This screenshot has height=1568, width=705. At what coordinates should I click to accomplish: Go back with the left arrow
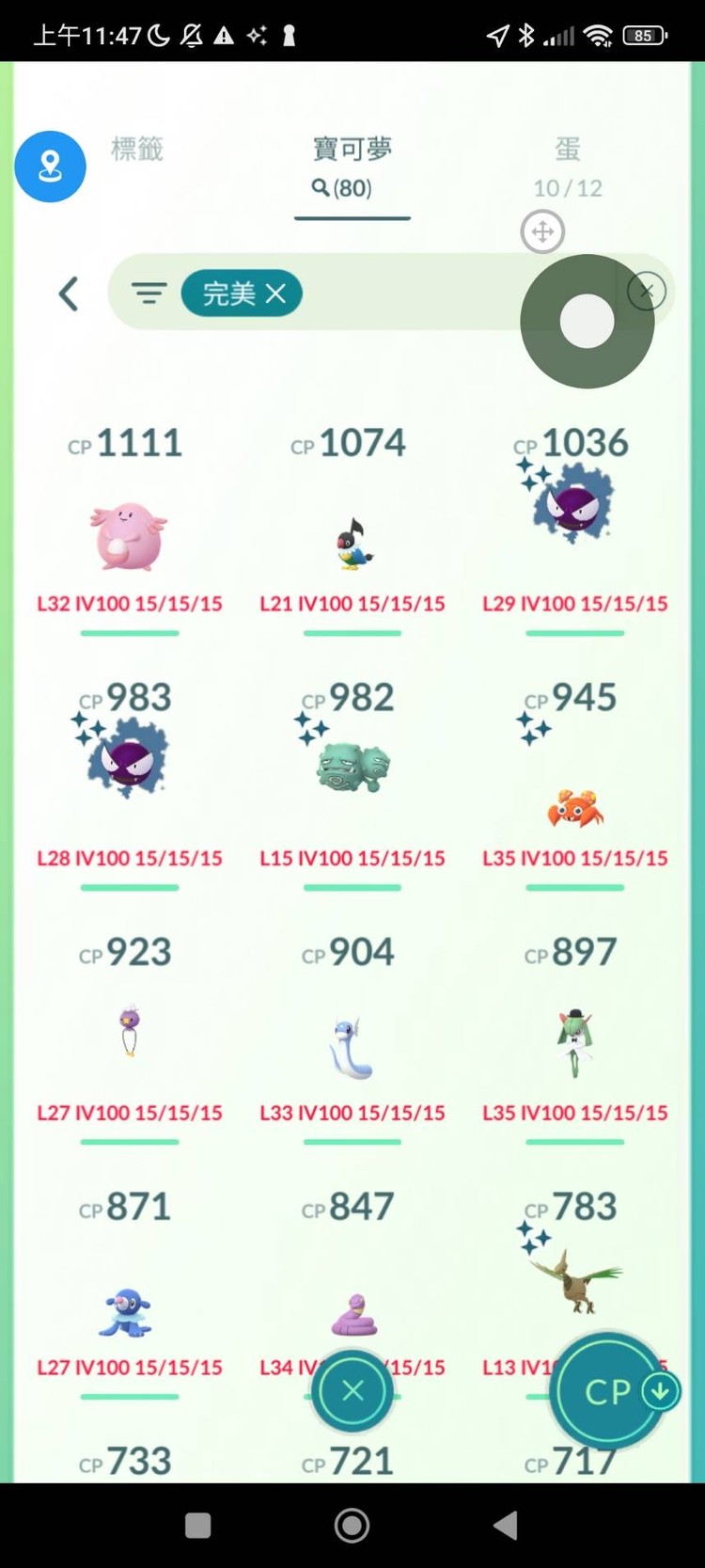pos(68,294)
